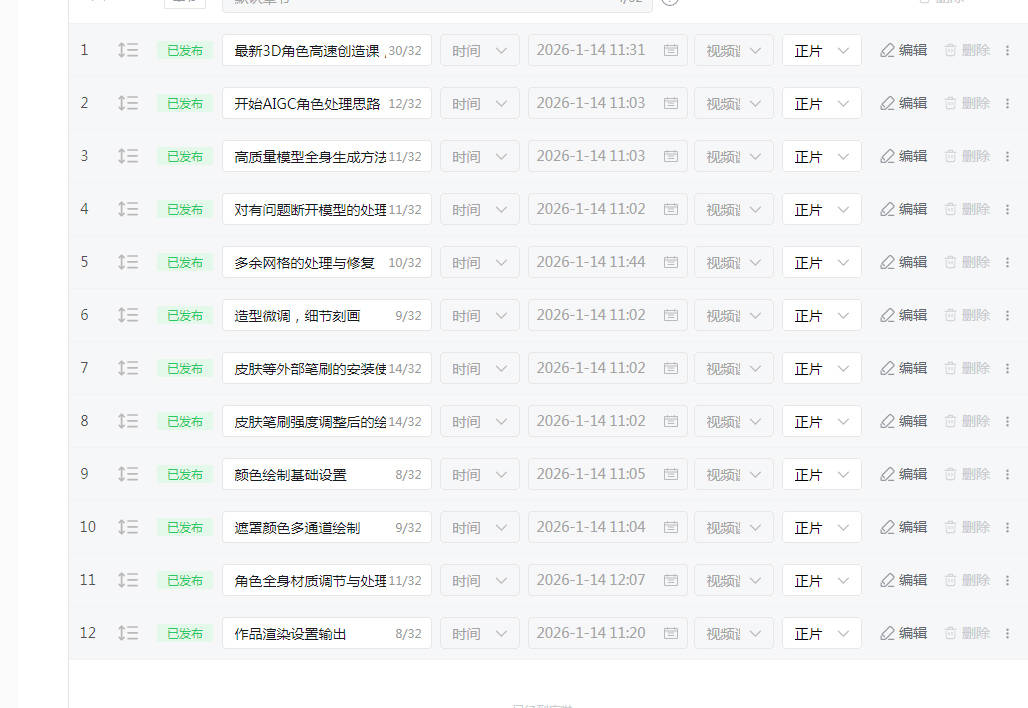This screenshot has height=708, width=1028.
Task: Tap 编辑 on row 5 多余网格的处理与修复
Action: (903, 262)
